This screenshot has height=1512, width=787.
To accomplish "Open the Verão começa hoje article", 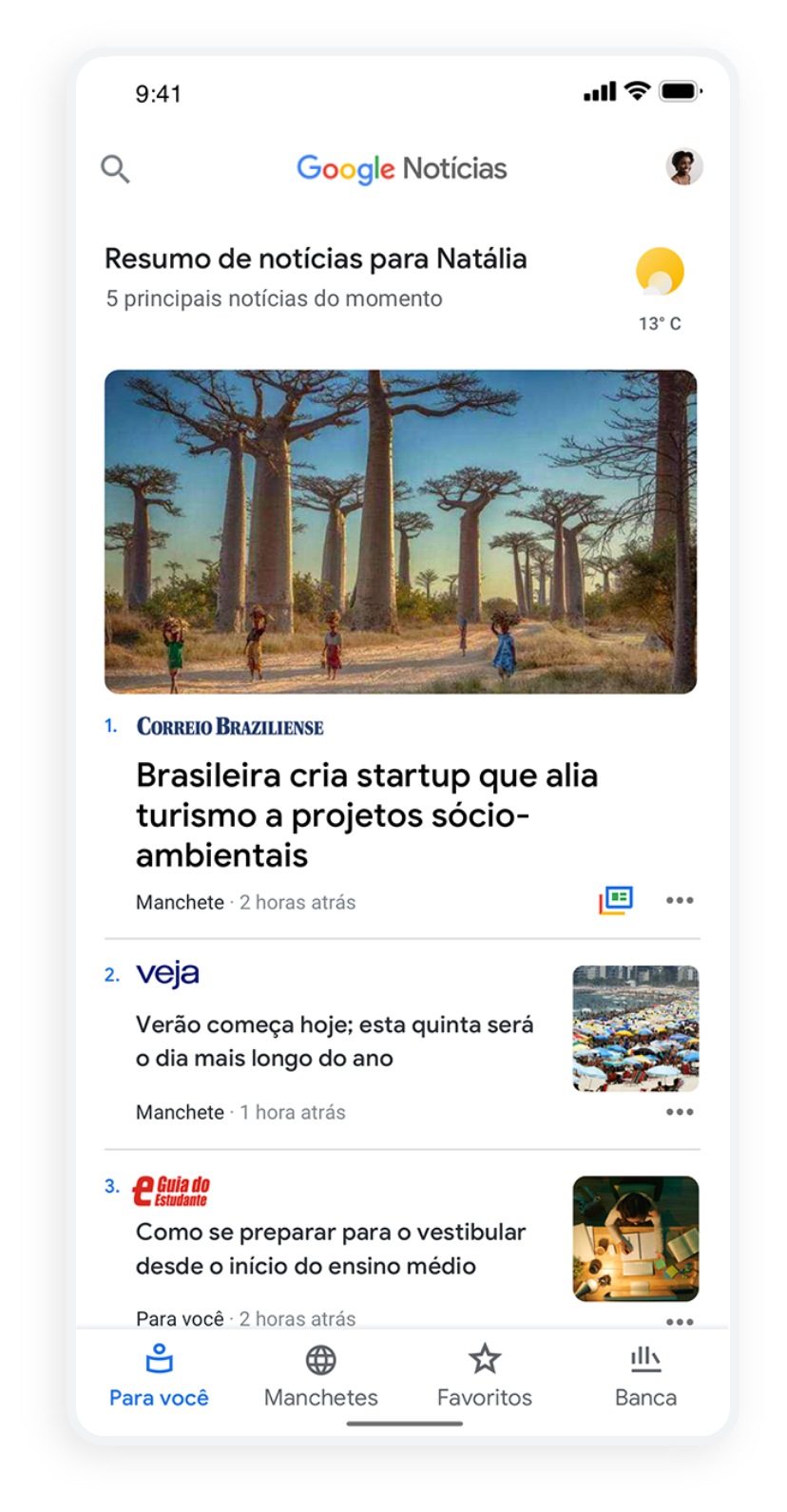I will click(x=335, y=1041).
